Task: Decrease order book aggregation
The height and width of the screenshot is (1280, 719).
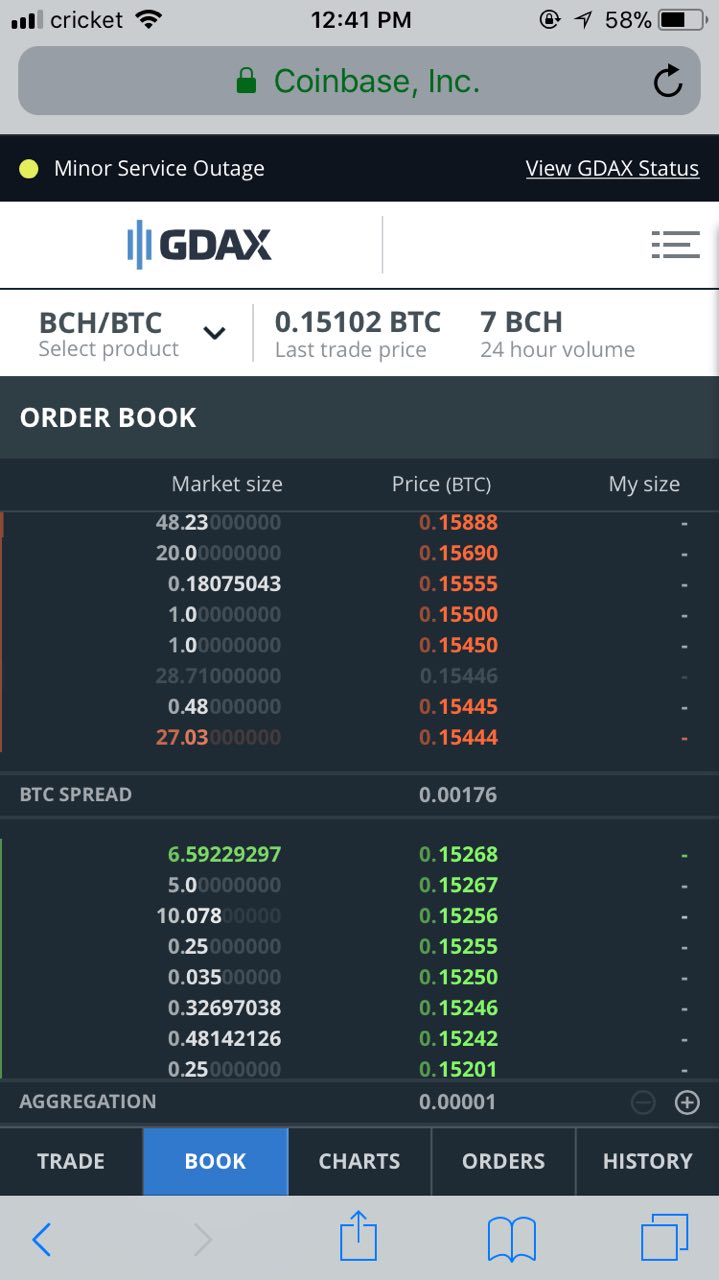Action: click(x=643, y=1102)
